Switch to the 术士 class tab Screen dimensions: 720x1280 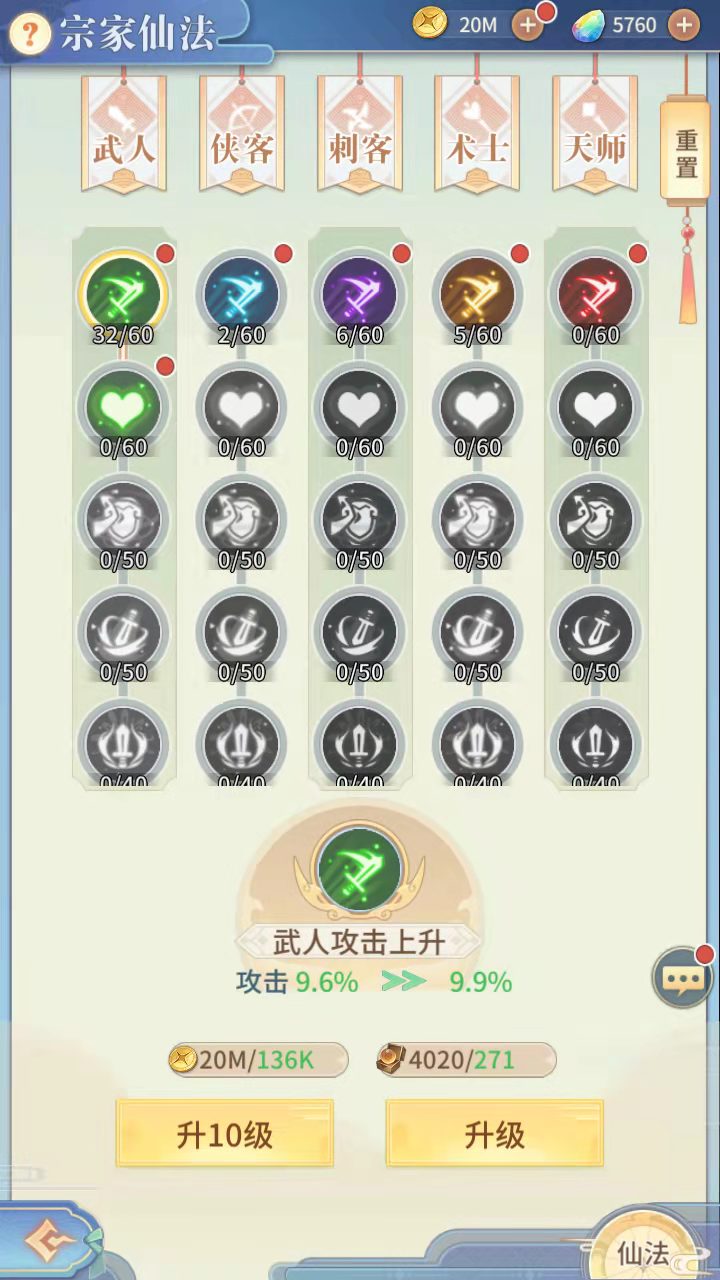pyautogui.click(x=478, y=135)
